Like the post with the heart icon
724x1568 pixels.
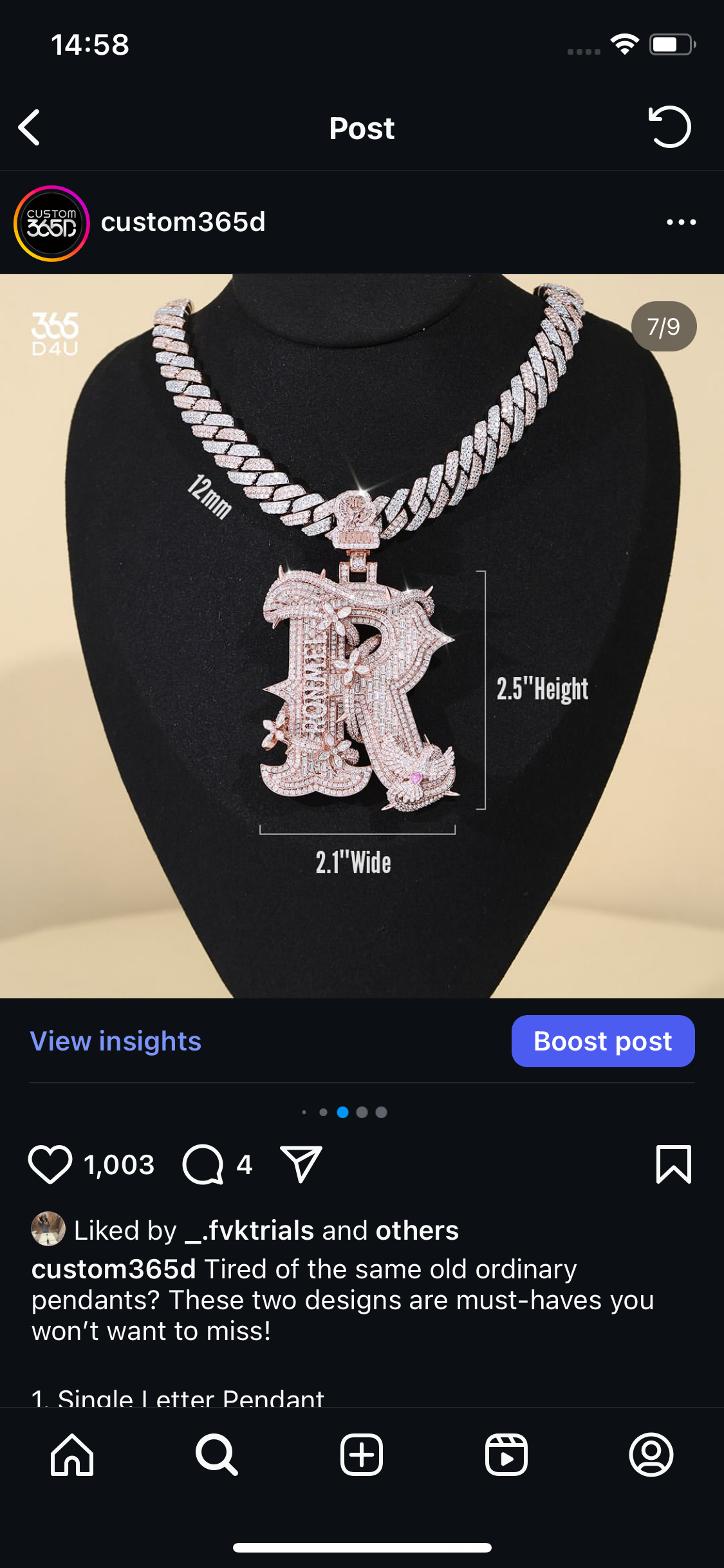(x=50, y=1164)
